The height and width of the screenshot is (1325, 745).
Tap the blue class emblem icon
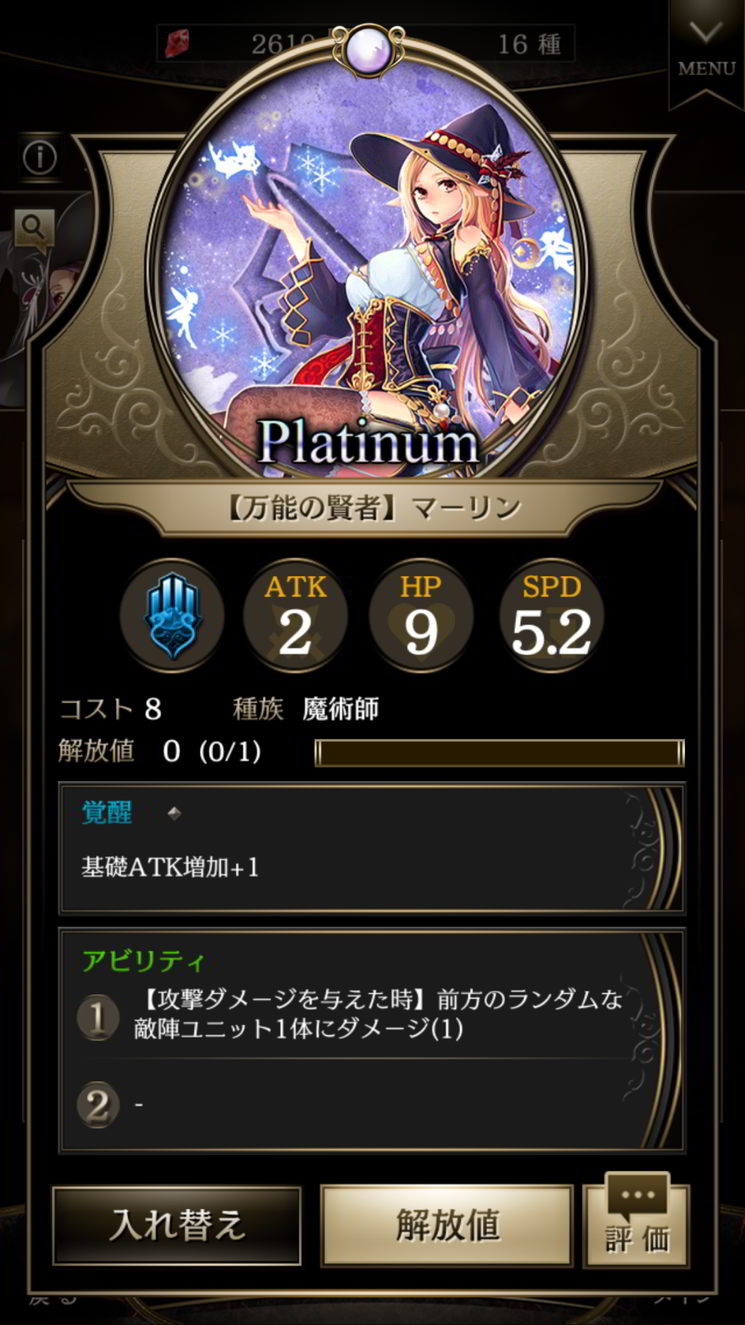point(170,616)
